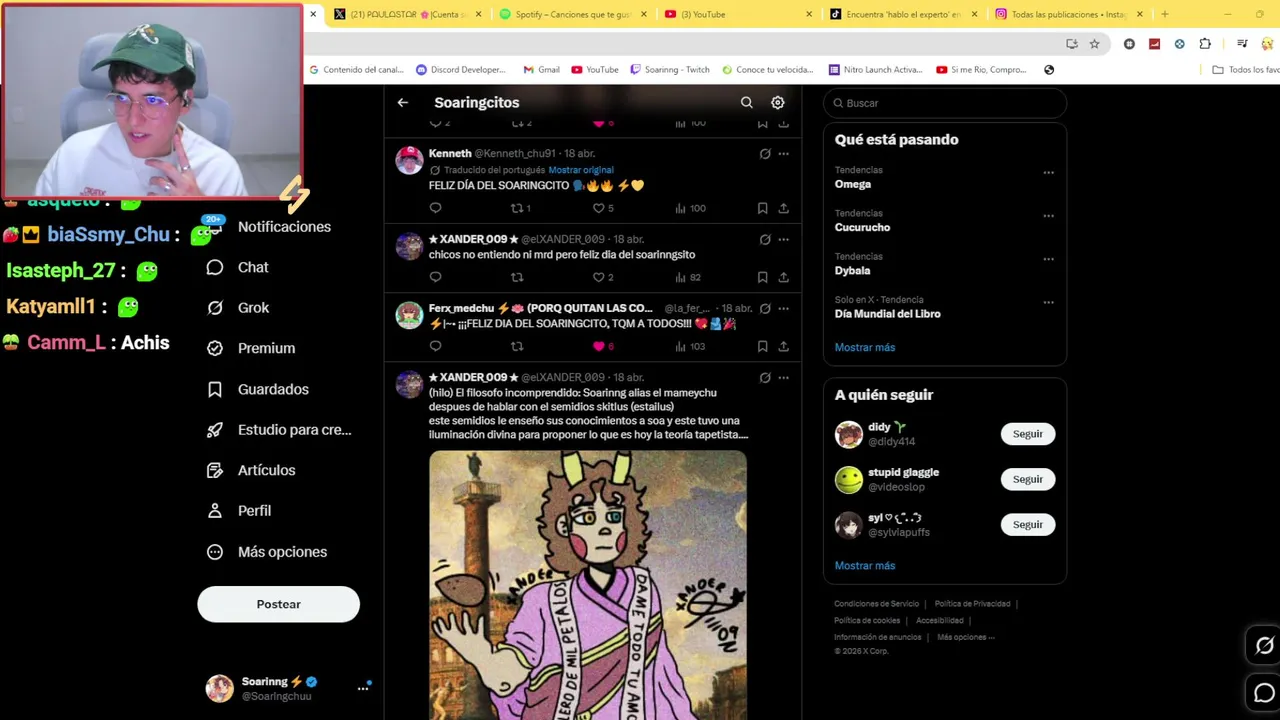The width and height of the screenshot is (1280, 720).
Task: Open the Dybala trend
Action: click(852, 270)
